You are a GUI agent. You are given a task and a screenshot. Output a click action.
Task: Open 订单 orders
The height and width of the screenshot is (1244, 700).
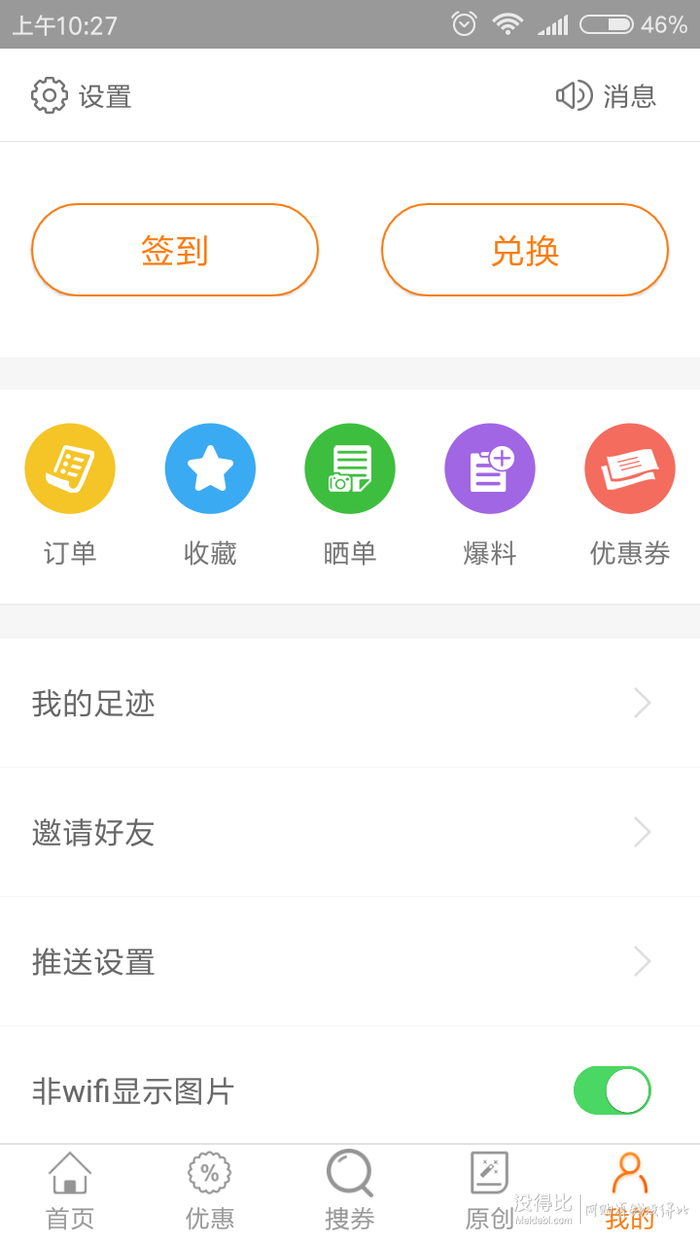pyautogui.click(x=70, y=496)
